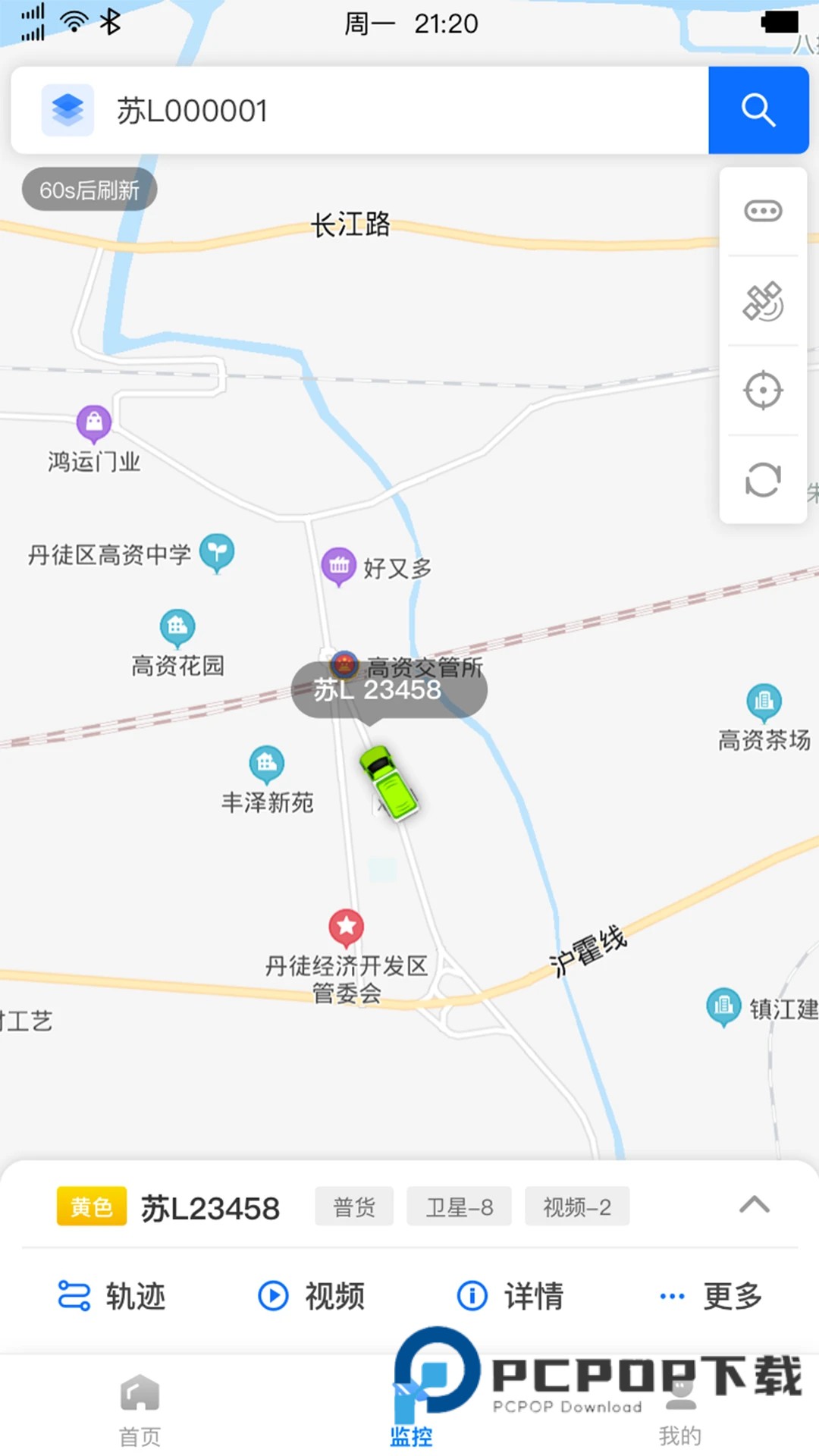Open the ellipsis options icon above satellite icon
This screenshot has width=819, height=1456.
(762, 211)
